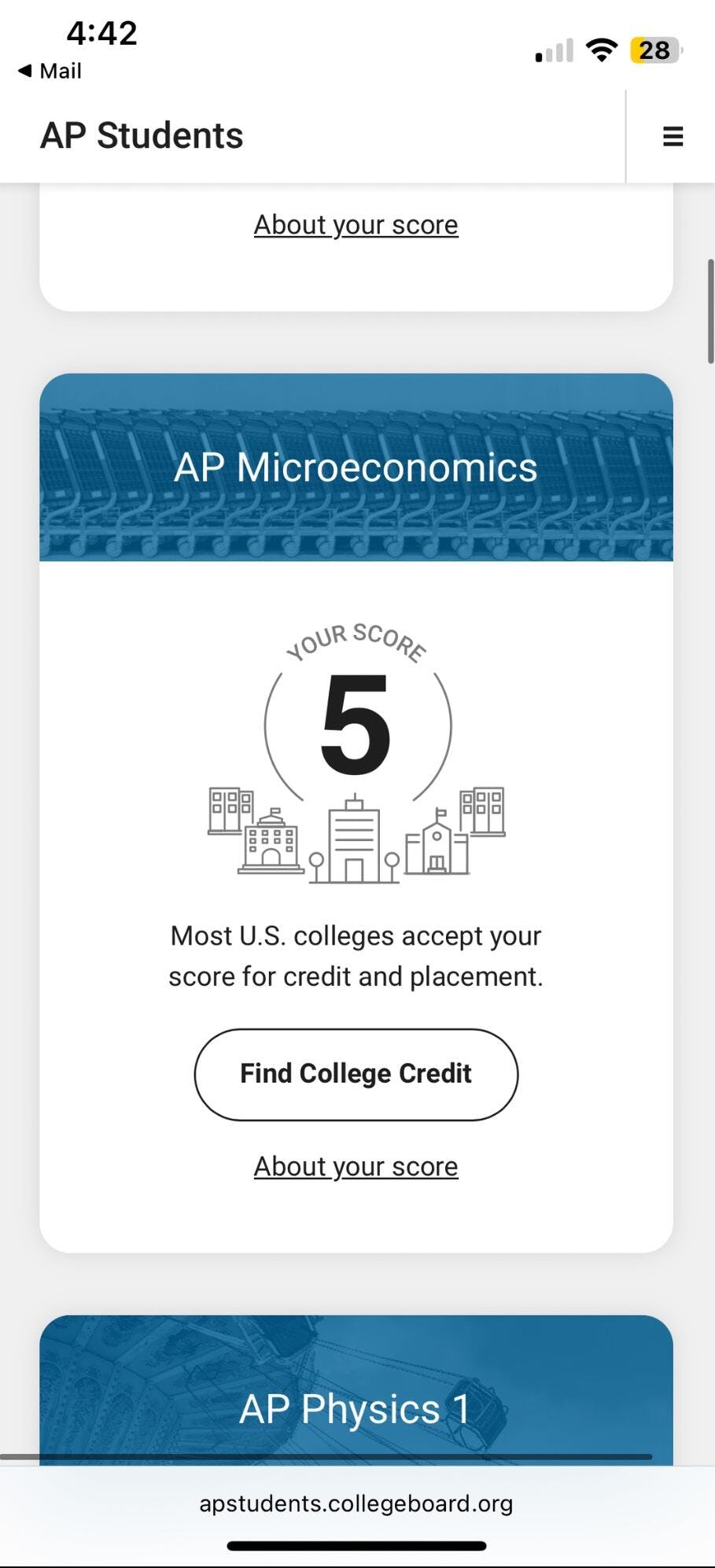
Task: Open the hamburger menu
Action: [673, 136]
